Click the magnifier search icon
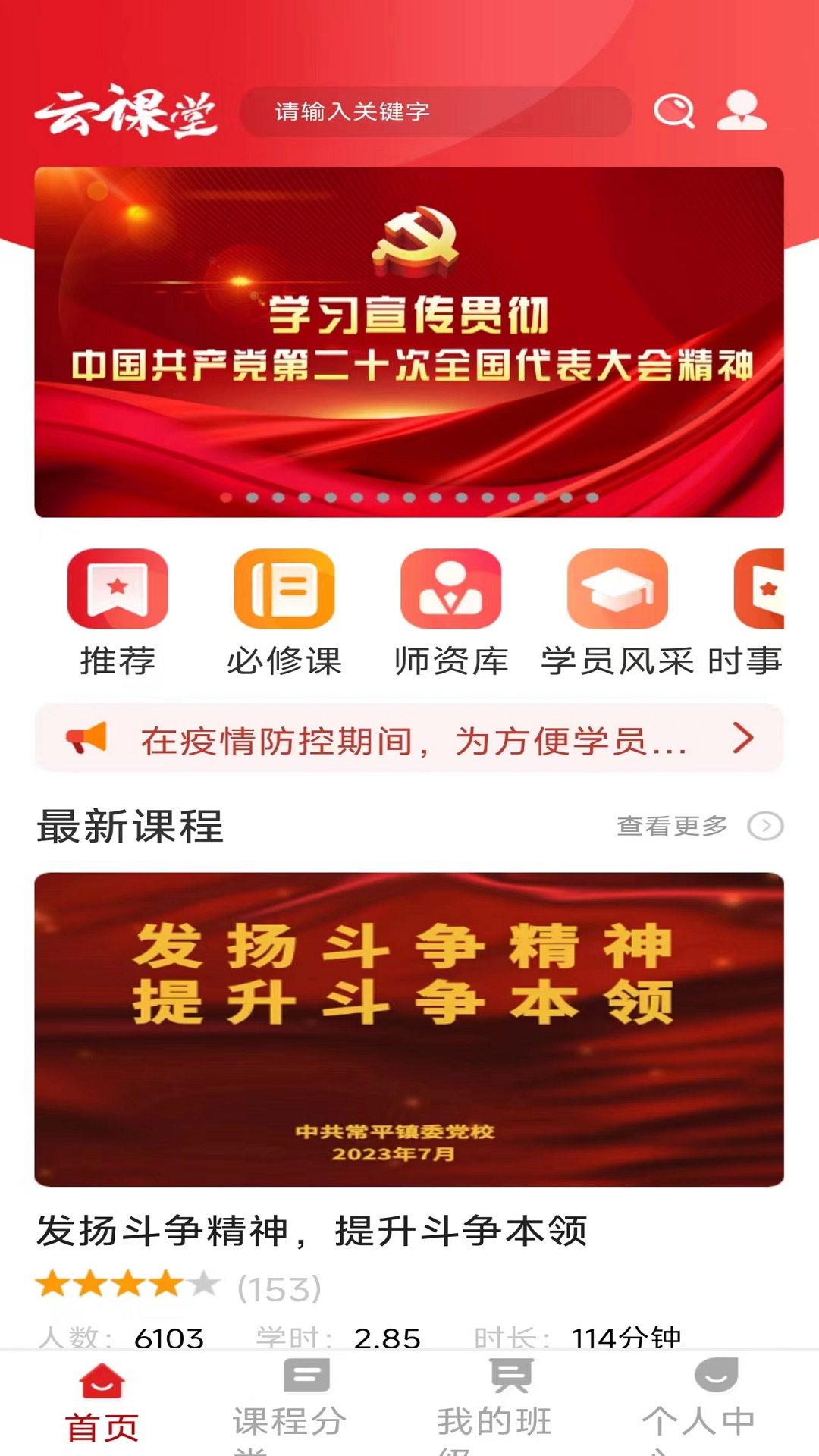Image resolution: width=819 pixels, height=1456 pixels. click(x=673, y=112)
